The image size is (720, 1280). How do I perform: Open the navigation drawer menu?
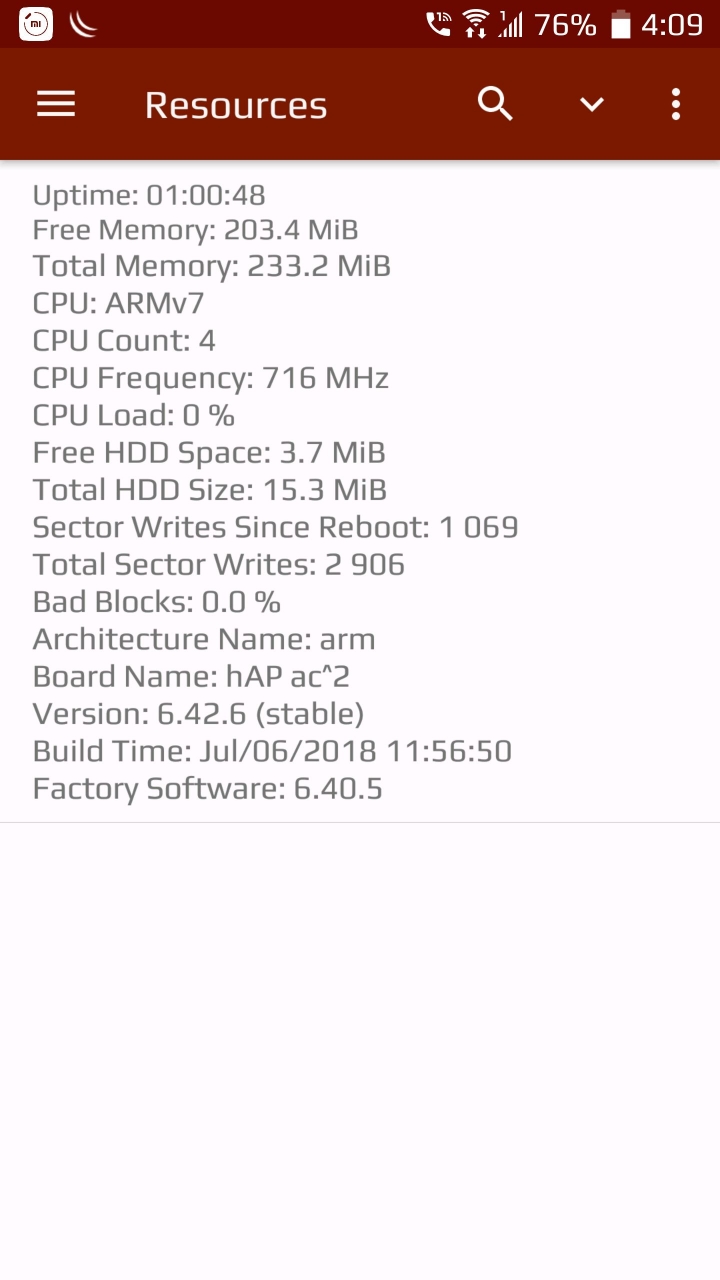[x=56, y=104]
